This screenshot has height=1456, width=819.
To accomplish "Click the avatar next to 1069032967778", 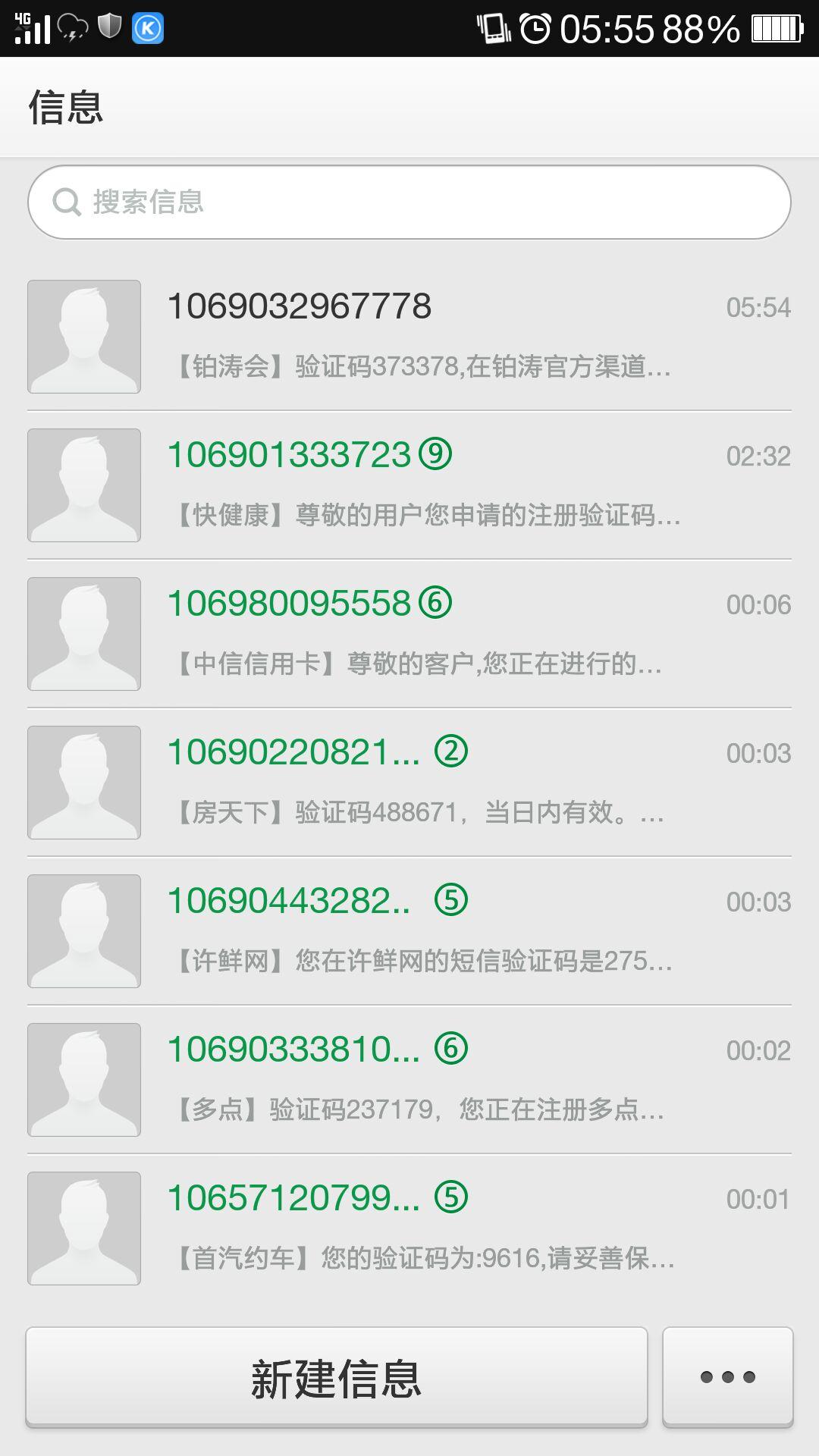I will tap(83, 337).
